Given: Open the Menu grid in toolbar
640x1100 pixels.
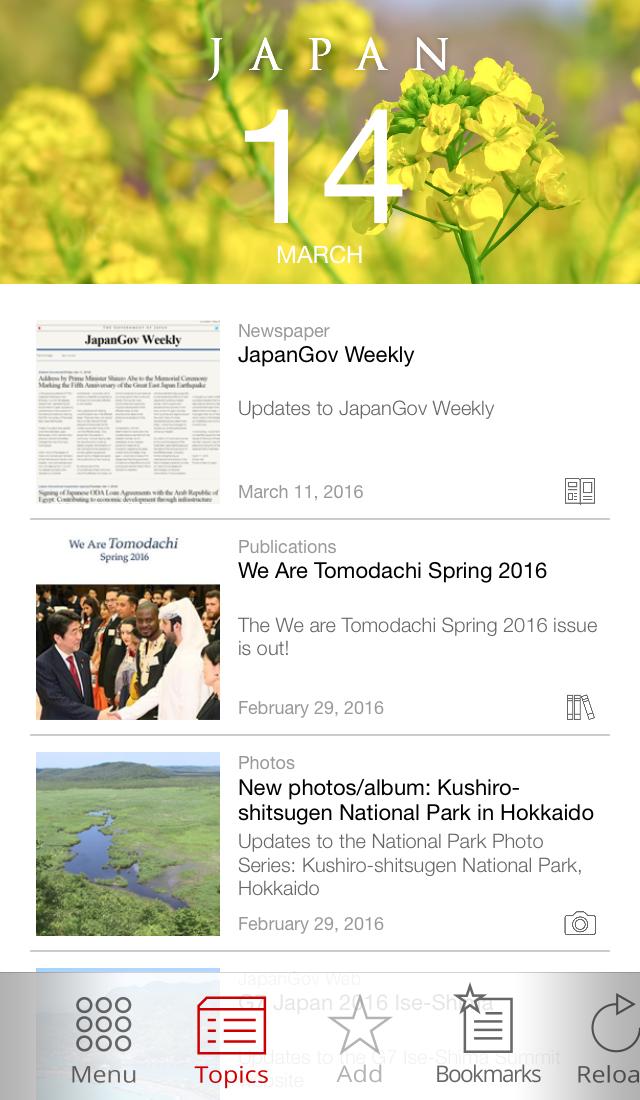Looking at the screenshot, I should point(103,1038).
